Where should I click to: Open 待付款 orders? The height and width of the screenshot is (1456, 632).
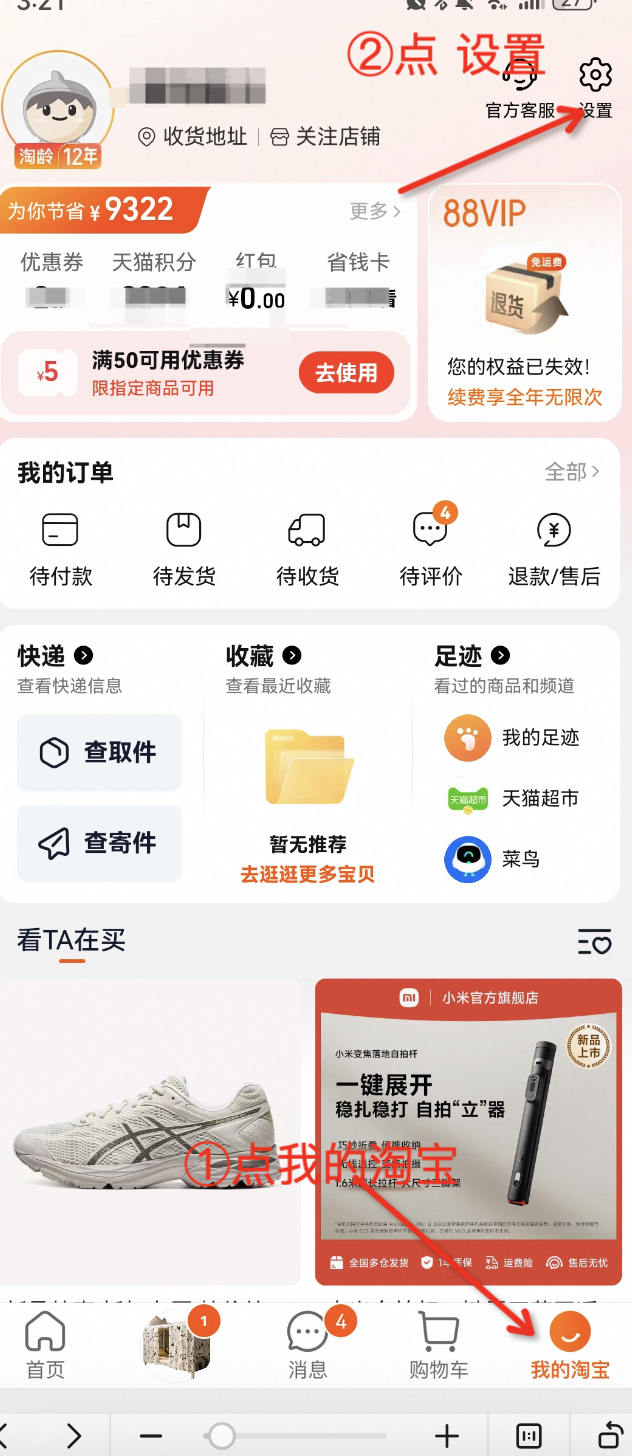[61, 549]
